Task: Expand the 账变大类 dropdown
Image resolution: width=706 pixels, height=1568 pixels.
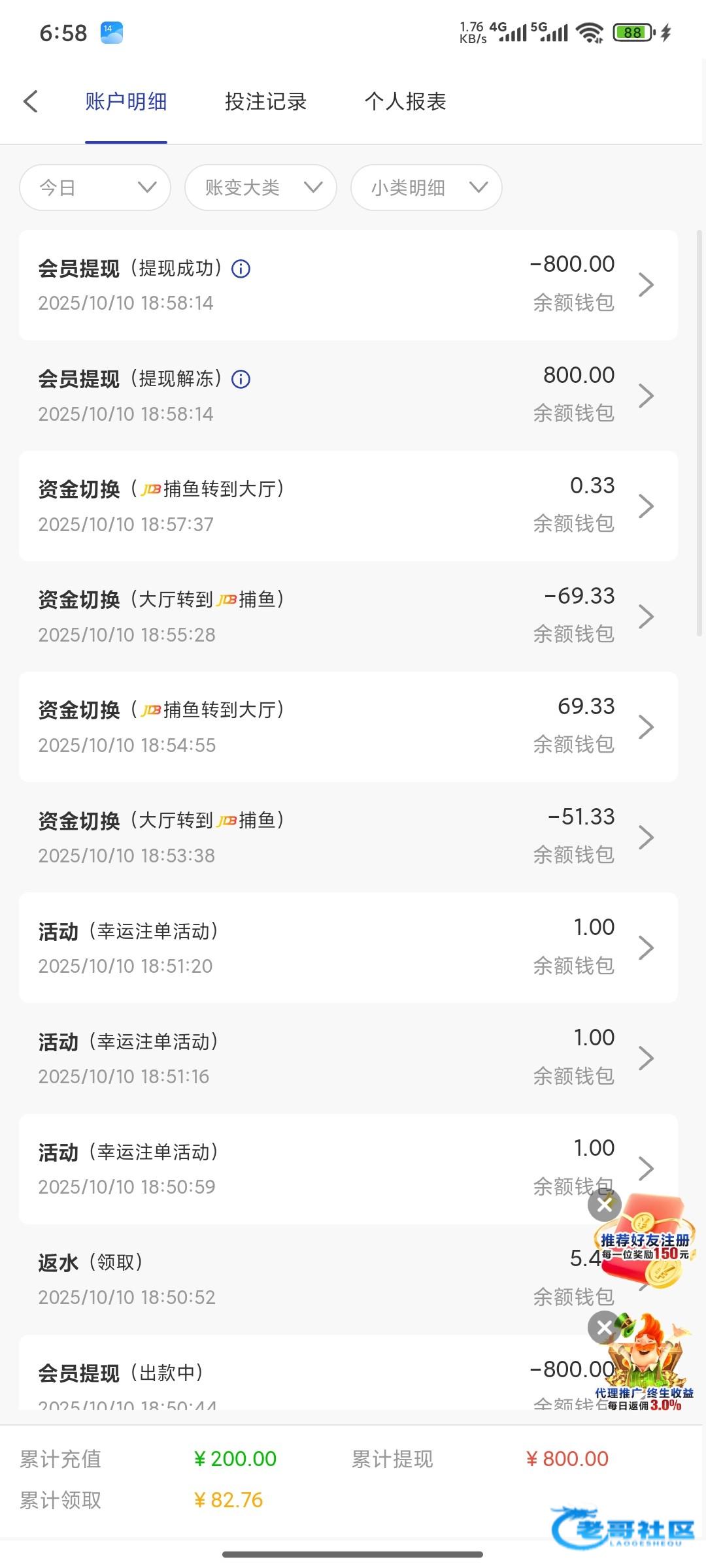Action: 261,188
